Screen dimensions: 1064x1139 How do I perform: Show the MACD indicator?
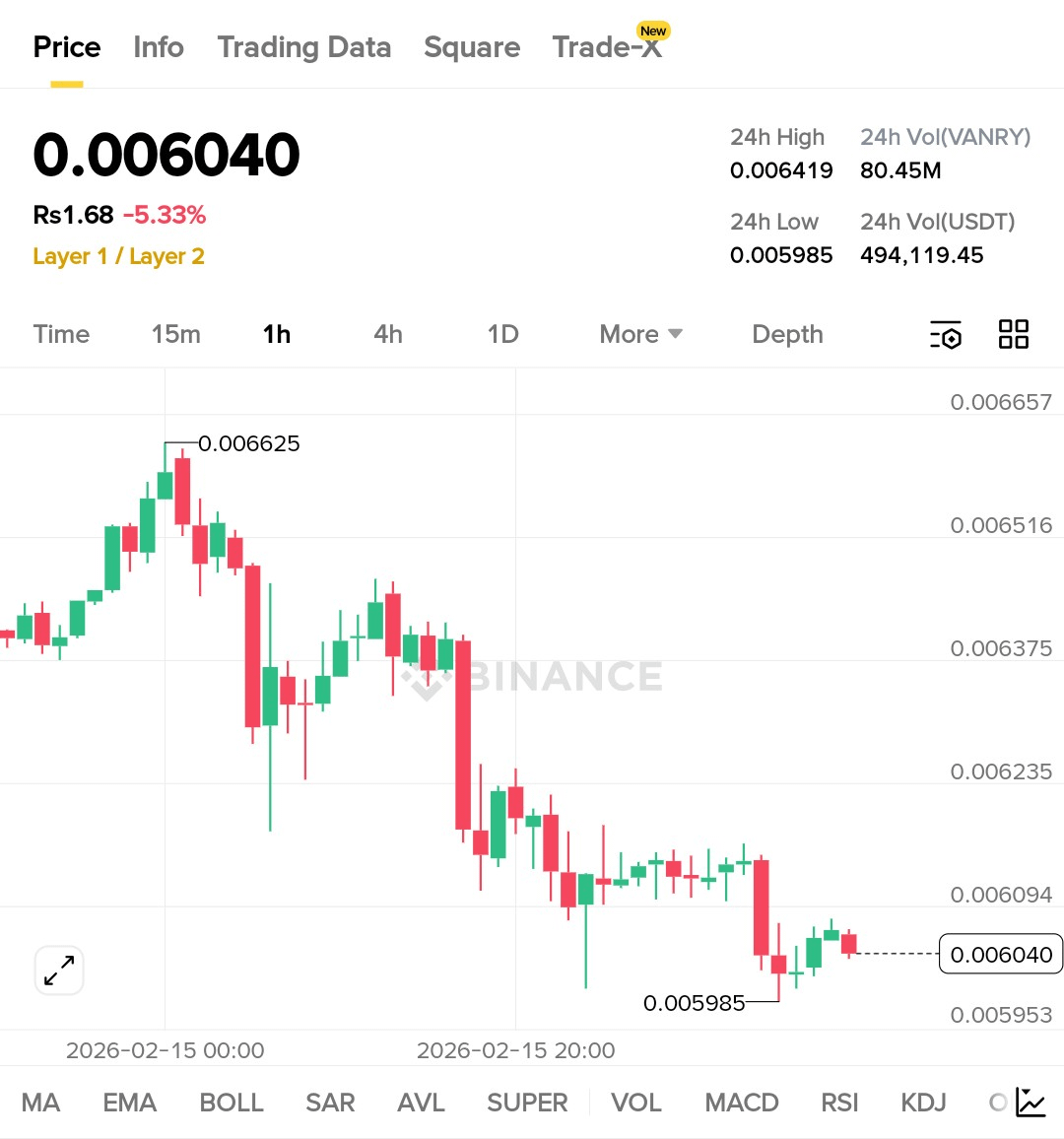pyautogui.click(x=742, y=1103)
